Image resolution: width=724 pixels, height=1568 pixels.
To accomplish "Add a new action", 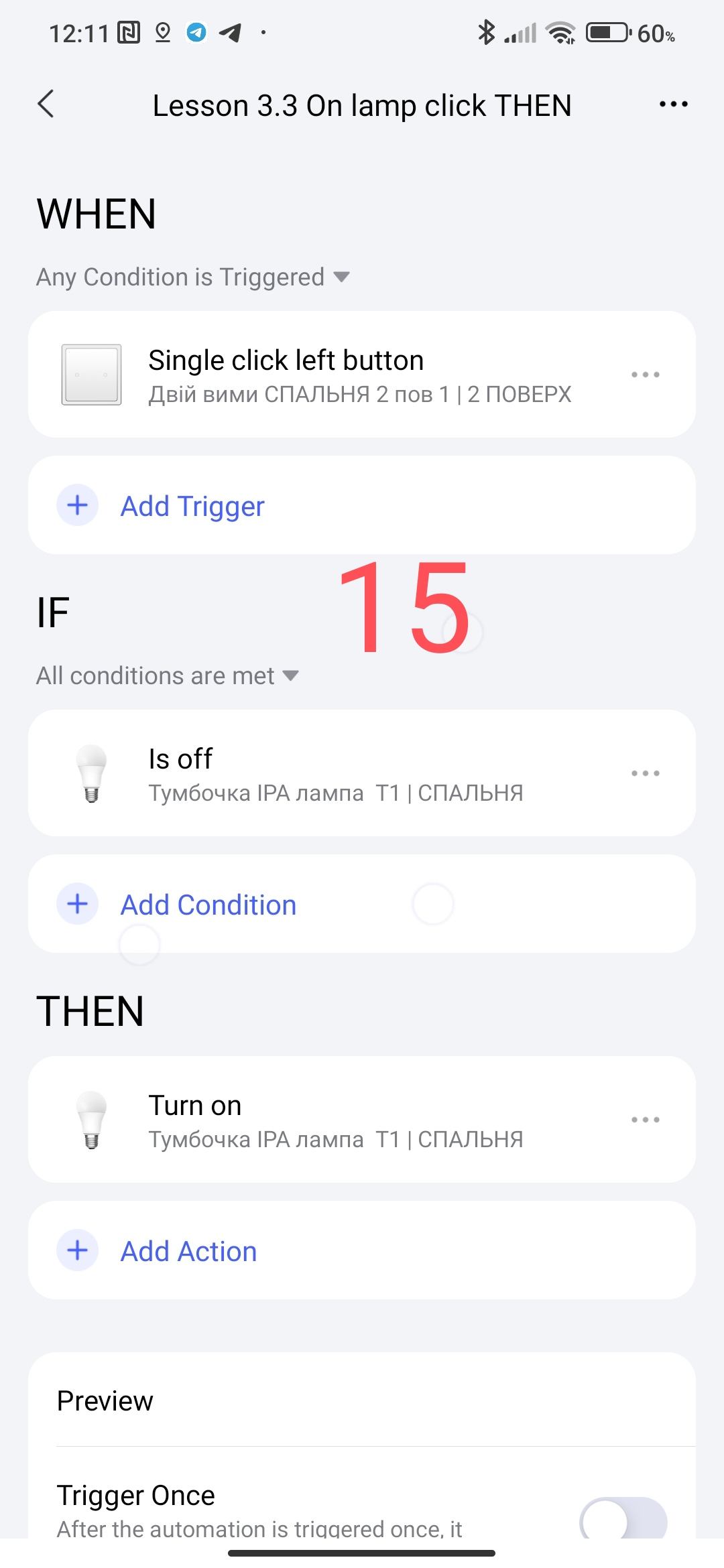I will pyautogui.click(x=188, y=1251).
